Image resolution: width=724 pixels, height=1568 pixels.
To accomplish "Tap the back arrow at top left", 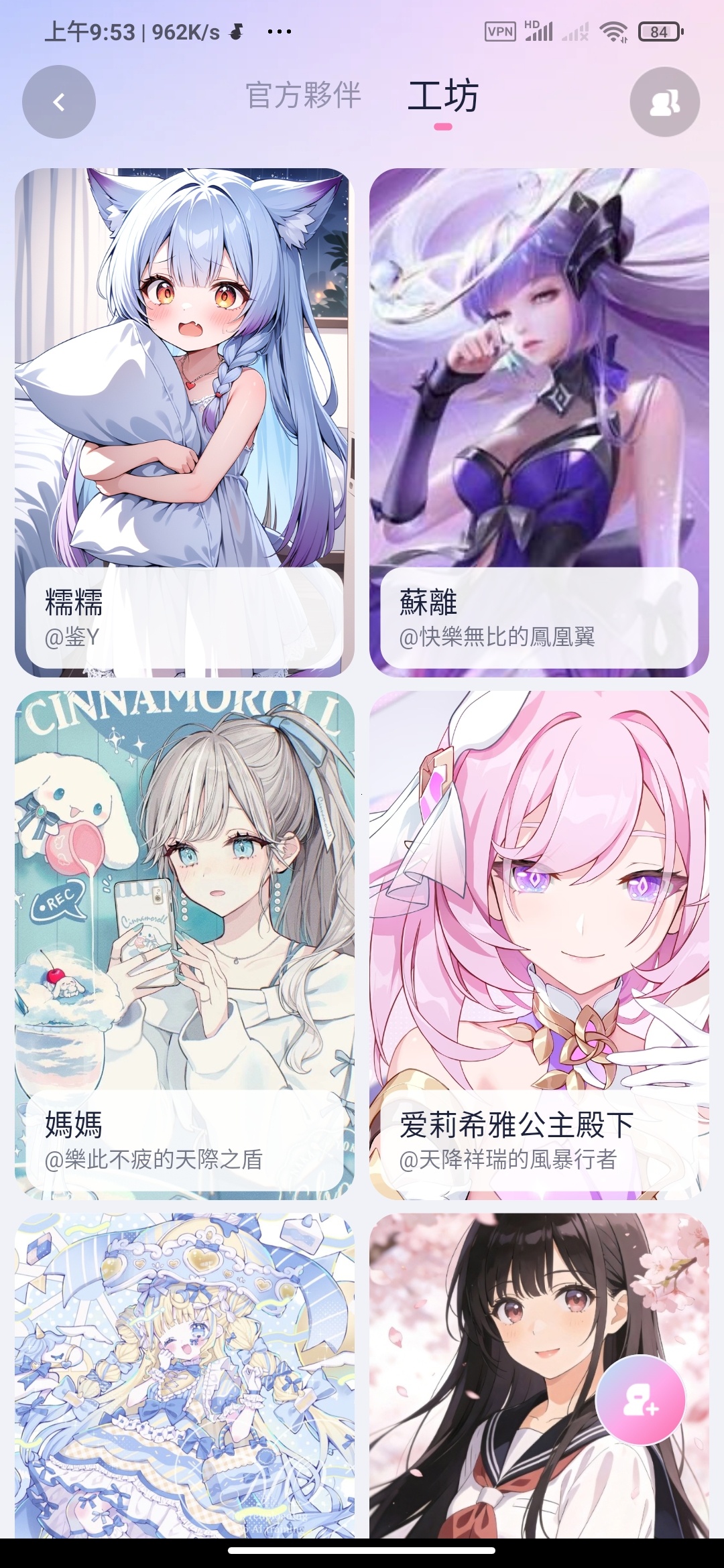I will click(x=59, y=102).
